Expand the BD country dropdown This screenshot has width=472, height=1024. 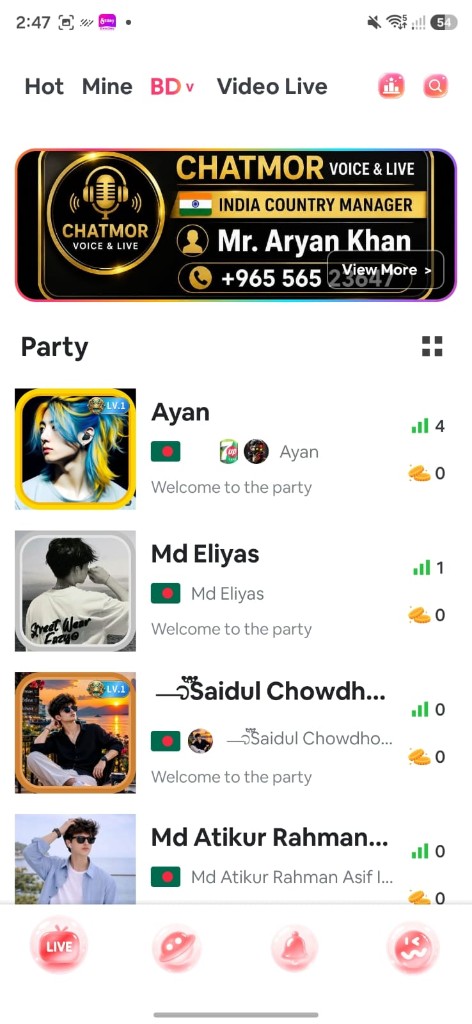(172, 87)
